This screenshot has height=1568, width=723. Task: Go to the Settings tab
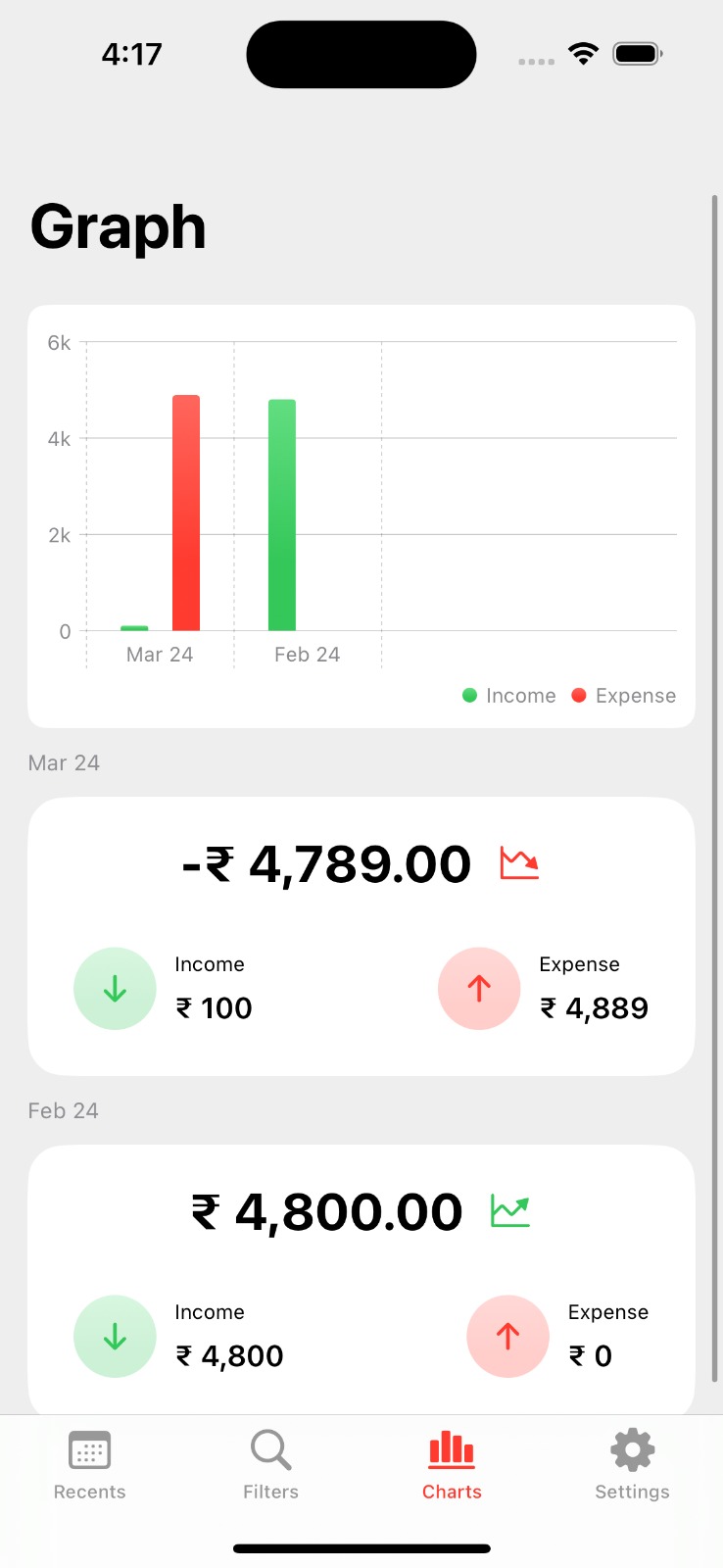coord(632,1465)
